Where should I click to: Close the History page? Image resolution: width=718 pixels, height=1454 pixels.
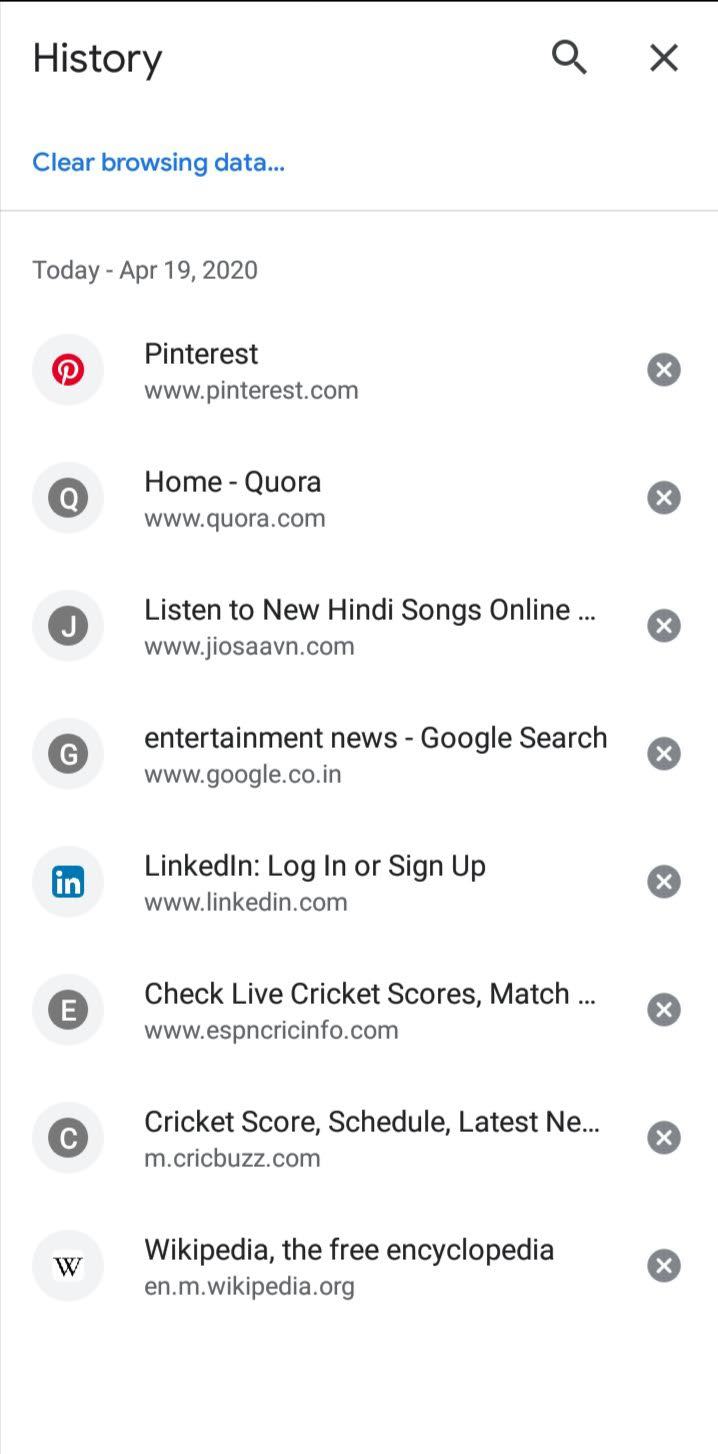pos(664,58)
